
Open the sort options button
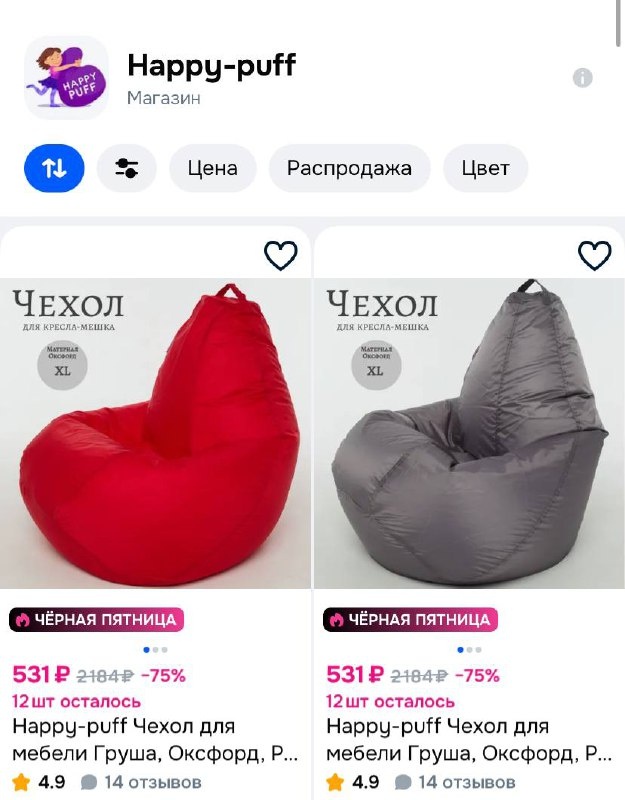54,168
